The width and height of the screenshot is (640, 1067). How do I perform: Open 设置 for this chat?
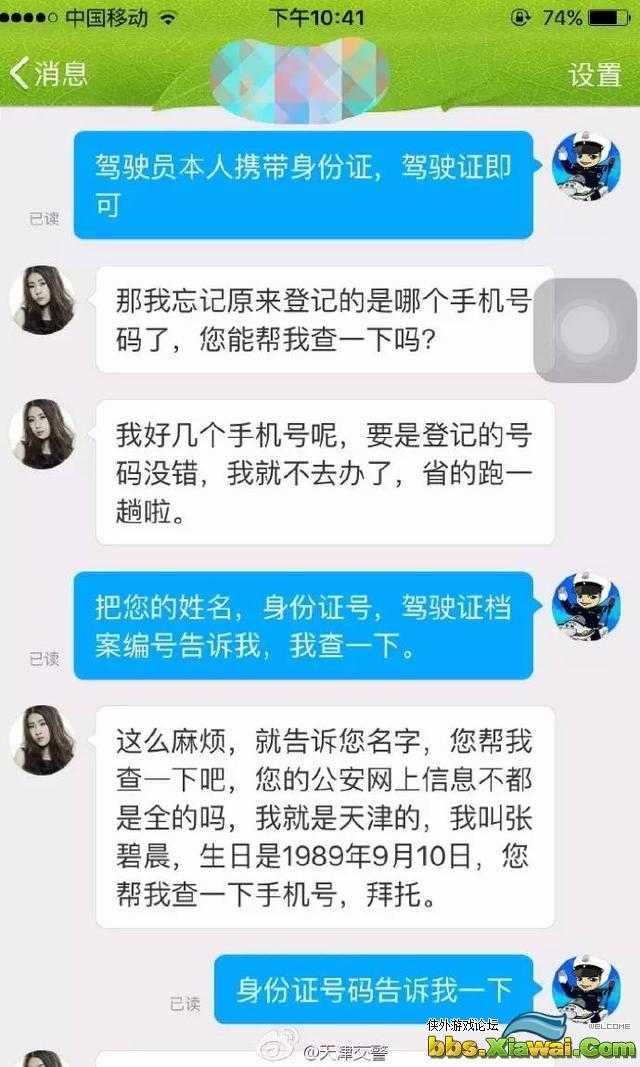point(595,74)
